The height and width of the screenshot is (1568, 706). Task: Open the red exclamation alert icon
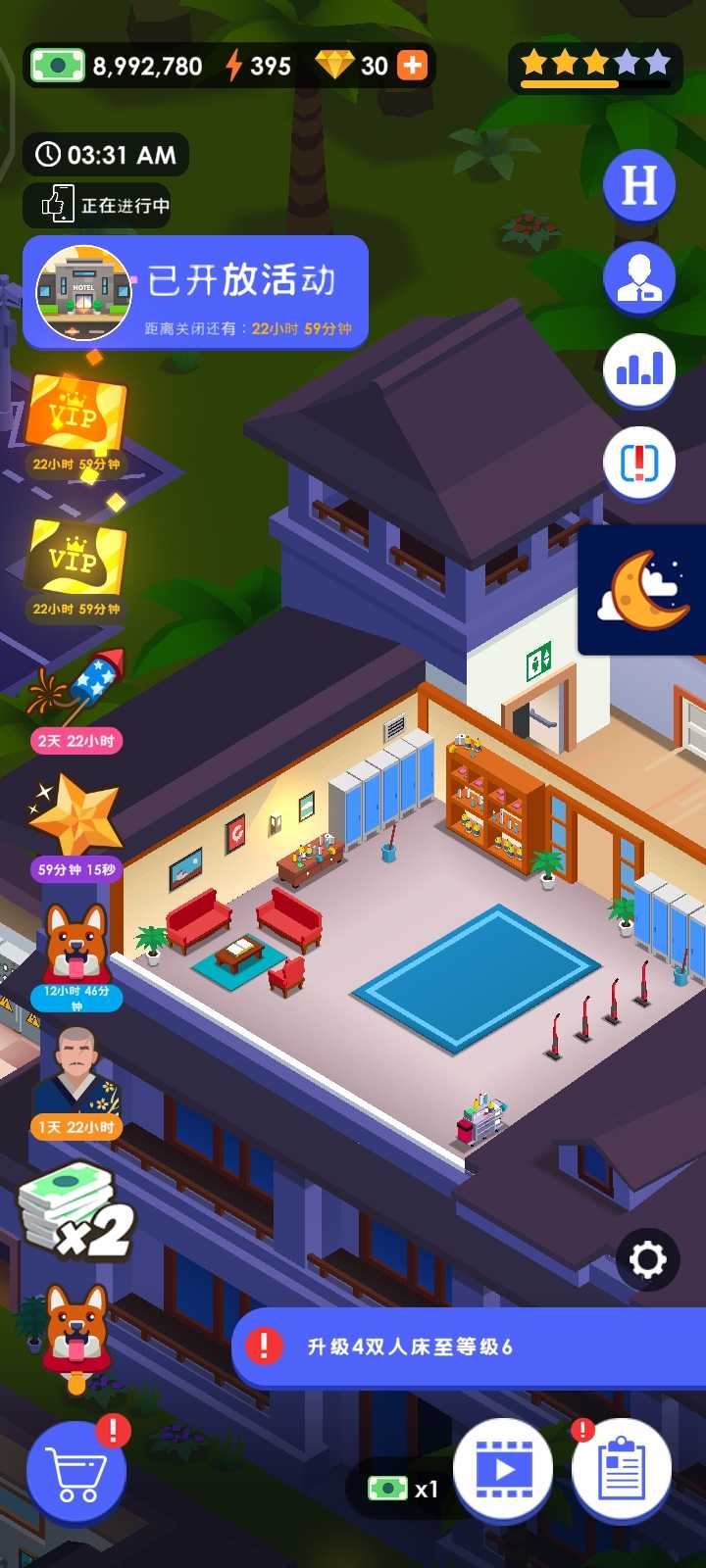coord(639,462)
